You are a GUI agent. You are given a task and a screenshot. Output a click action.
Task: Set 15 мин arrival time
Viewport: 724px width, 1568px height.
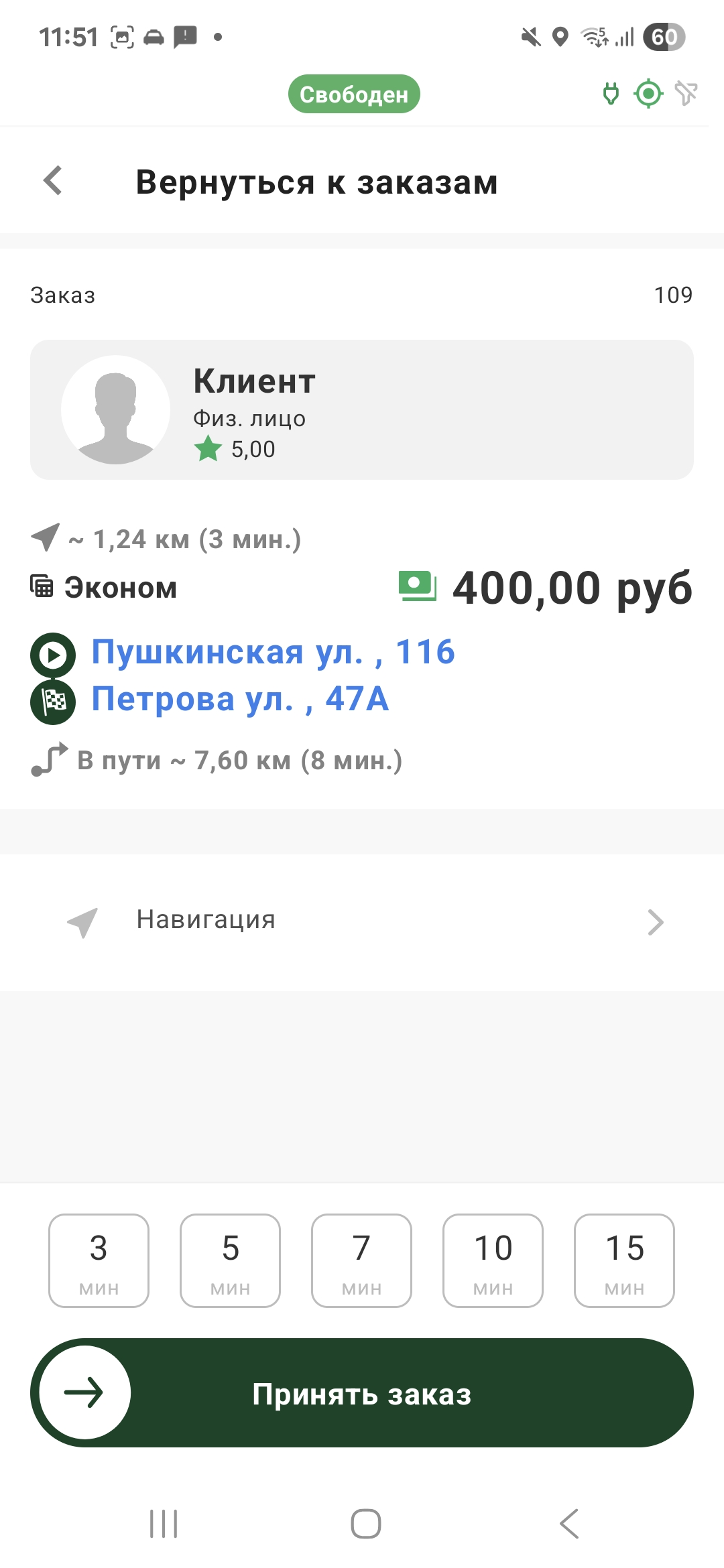(624, 1260)
